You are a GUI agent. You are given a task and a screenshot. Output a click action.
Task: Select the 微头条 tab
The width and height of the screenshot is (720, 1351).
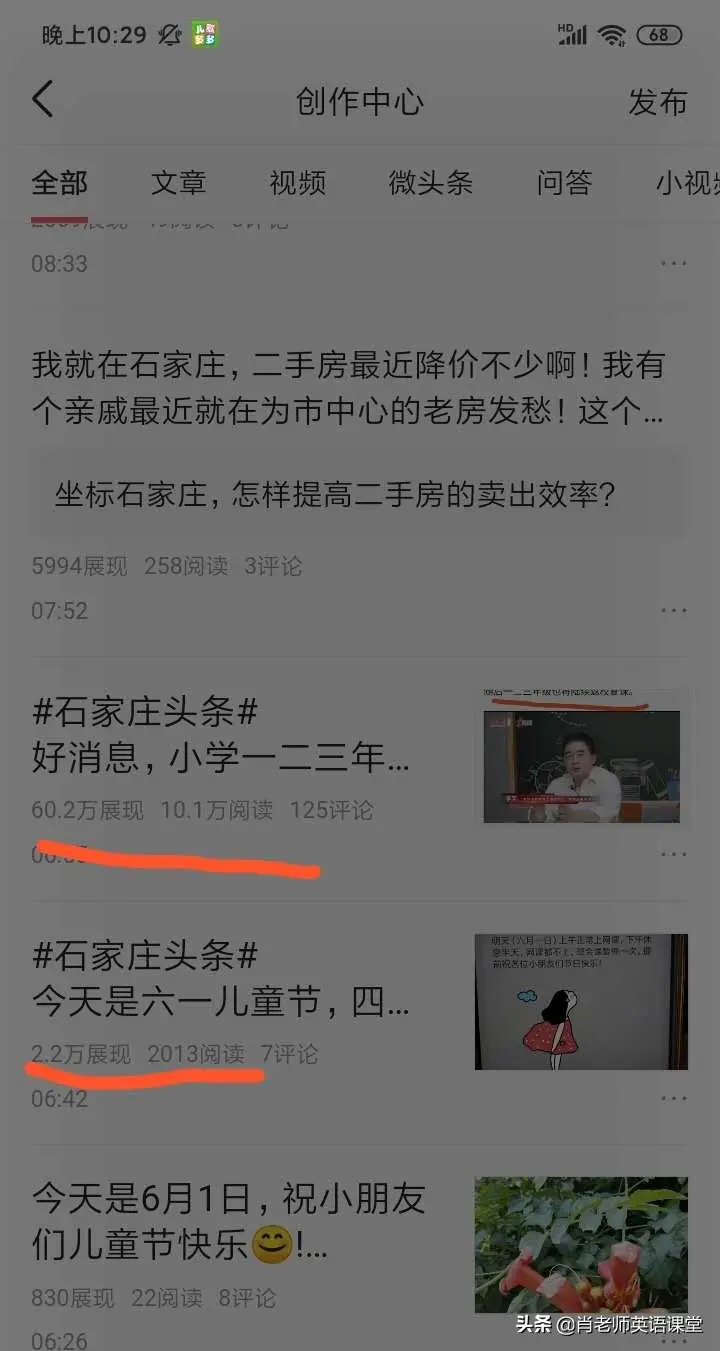pyautogui.click(x=430, y=183)
